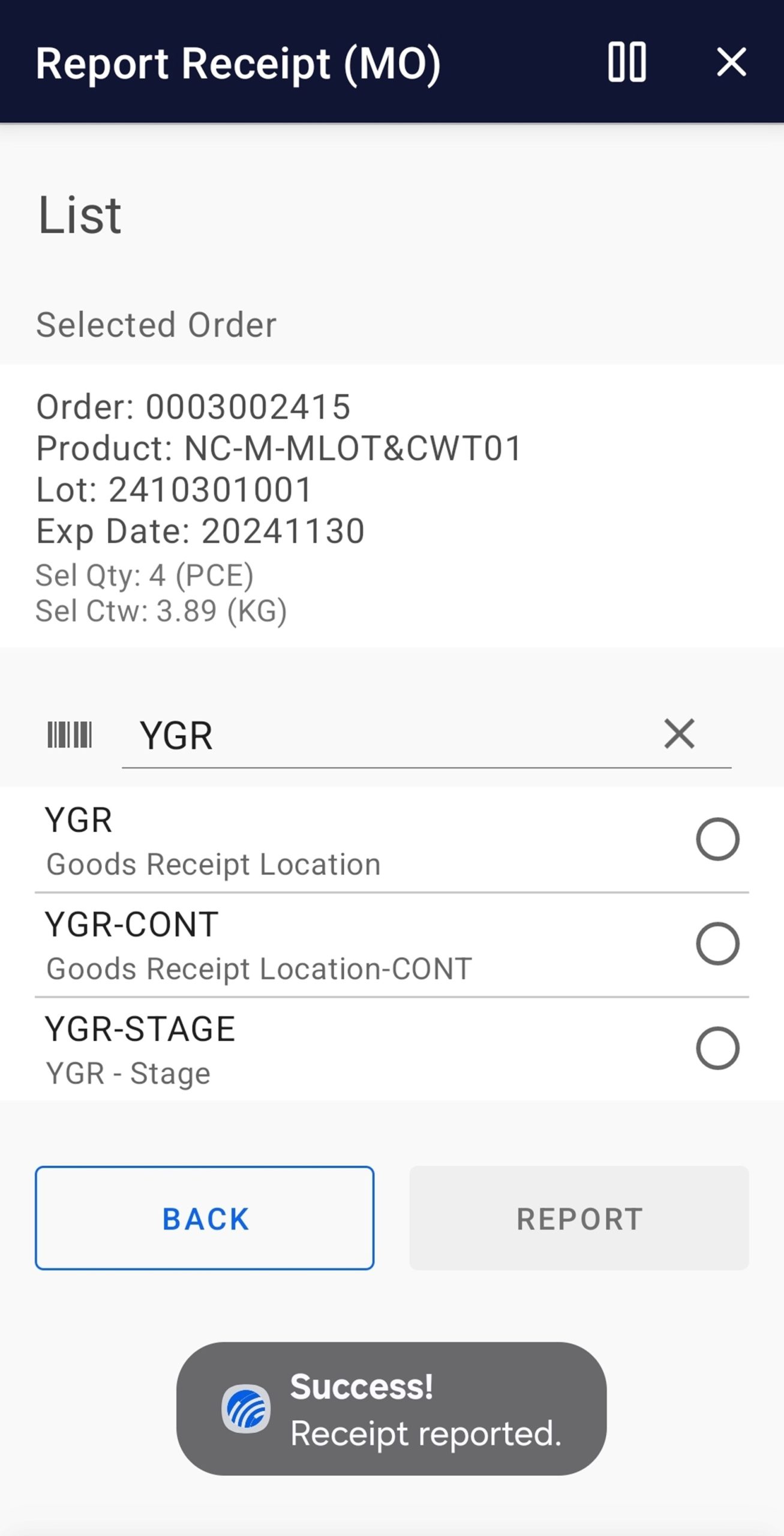Screen dimensions: 784x1536
Task: Tap the clear X in the search field
Action: point(678,733)
